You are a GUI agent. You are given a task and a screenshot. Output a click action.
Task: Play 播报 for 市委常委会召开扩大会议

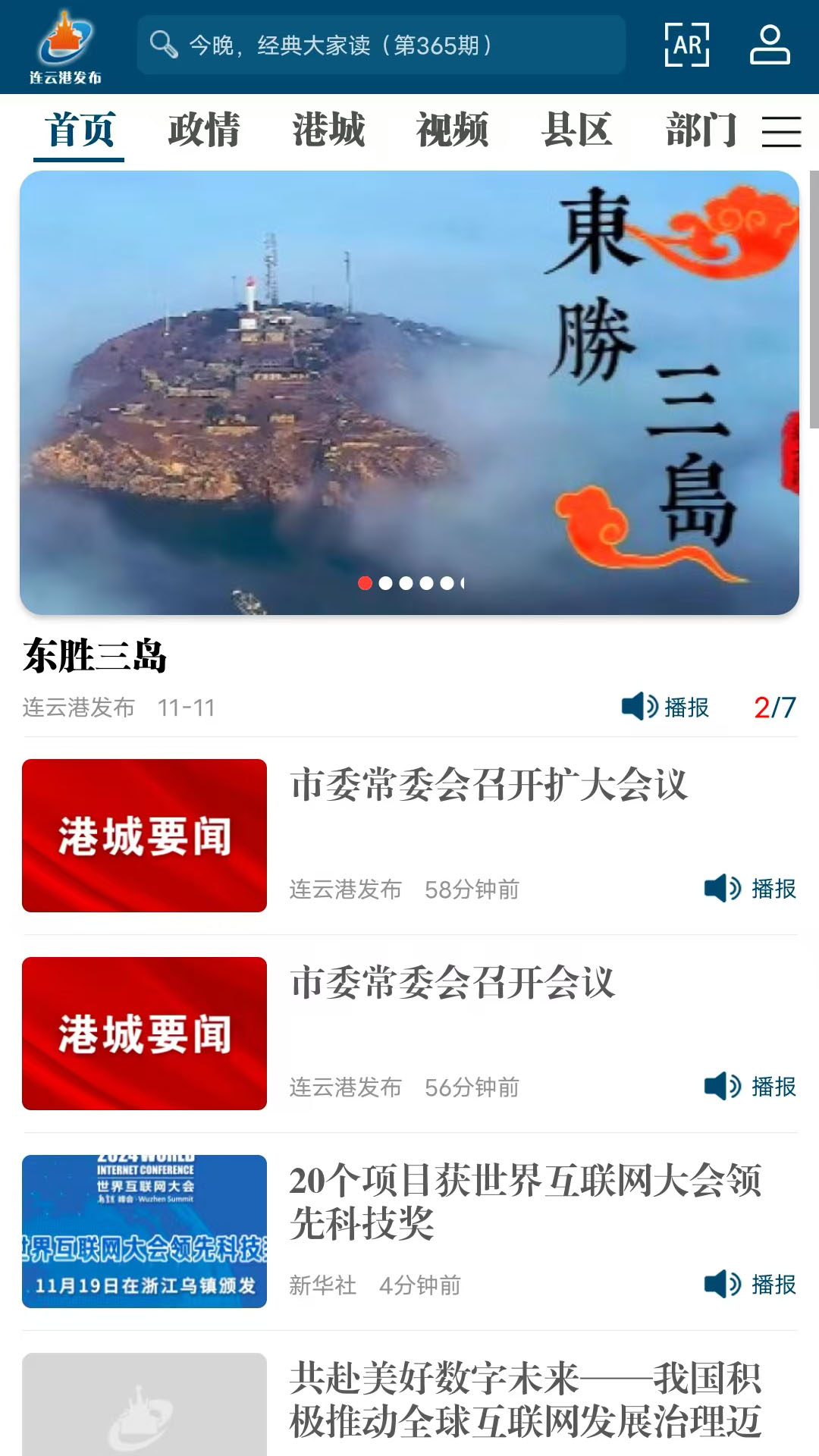pyautogui.click(x=750, y=889)
